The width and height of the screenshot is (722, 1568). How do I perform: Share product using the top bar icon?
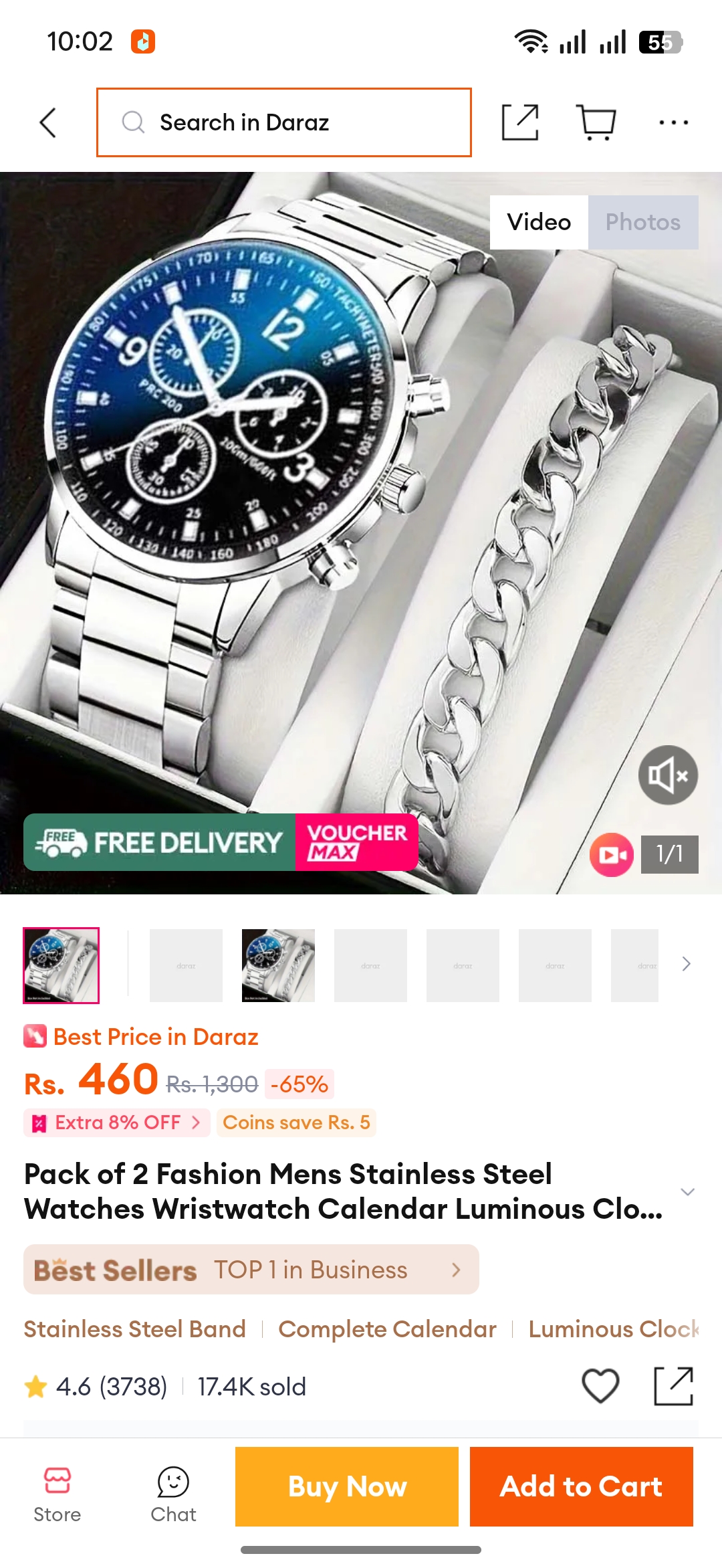[520, 122]
